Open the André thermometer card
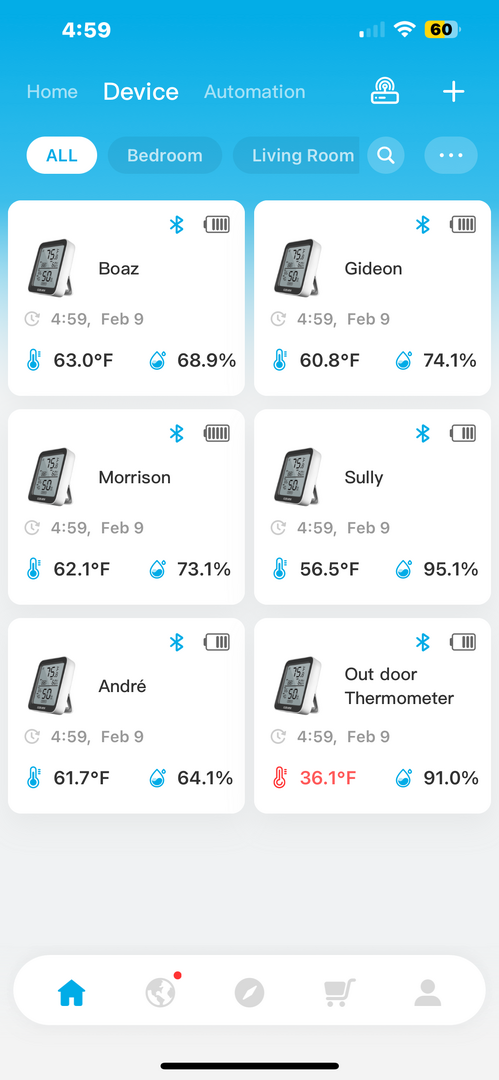Screen dimensions: 499x1080 click(126, 716)
